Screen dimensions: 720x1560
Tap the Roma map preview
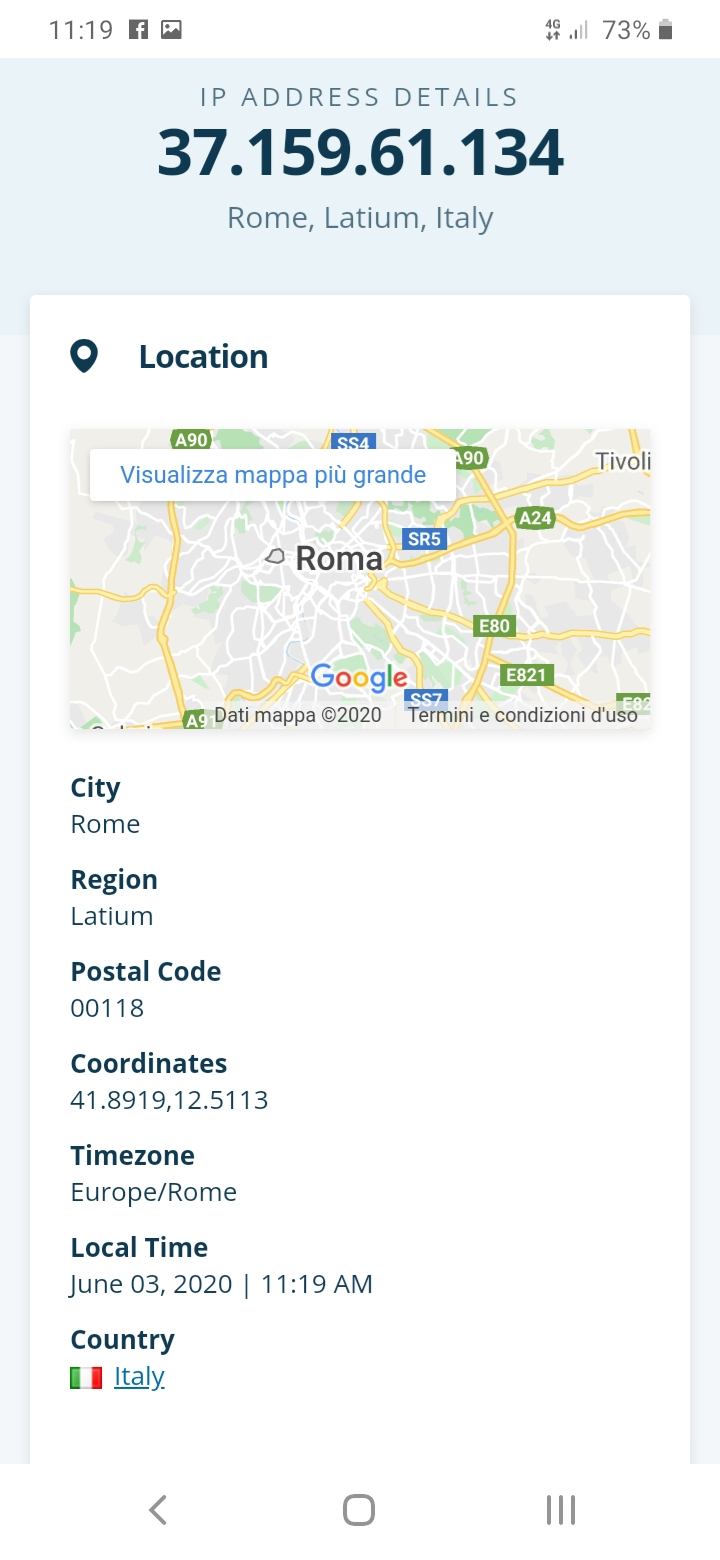(360, 600)
